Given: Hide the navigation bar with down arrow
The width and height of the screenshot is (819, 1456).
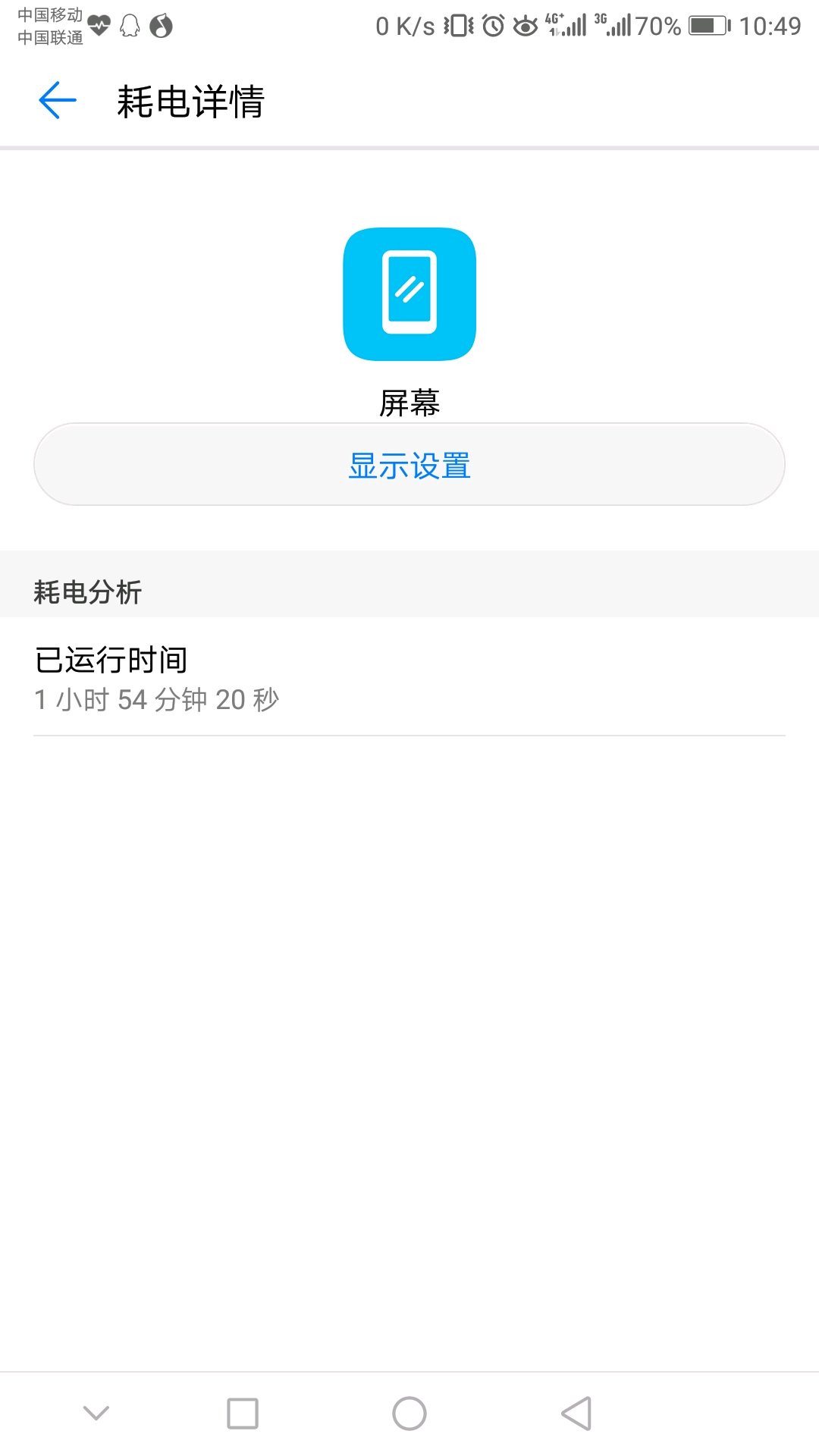Looking at the screenshot, I should [x=96, y=1414].
